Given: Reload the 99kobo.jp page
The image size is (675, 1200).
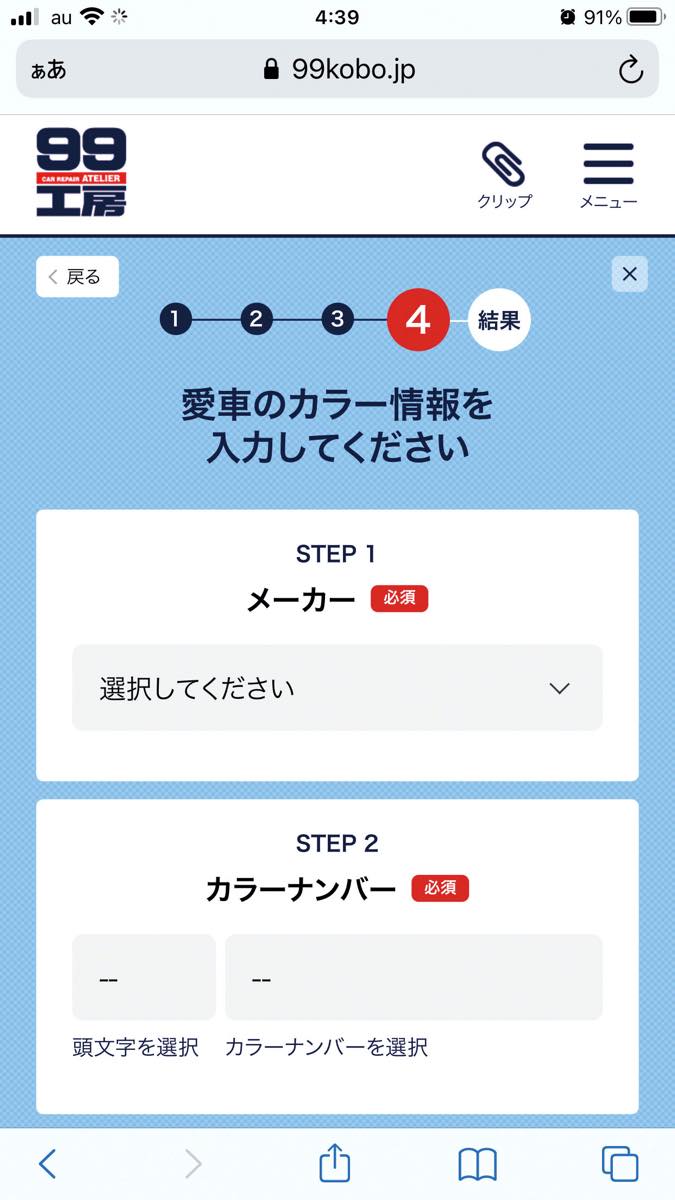Looking at the screenshot, I should coord(630,69).
